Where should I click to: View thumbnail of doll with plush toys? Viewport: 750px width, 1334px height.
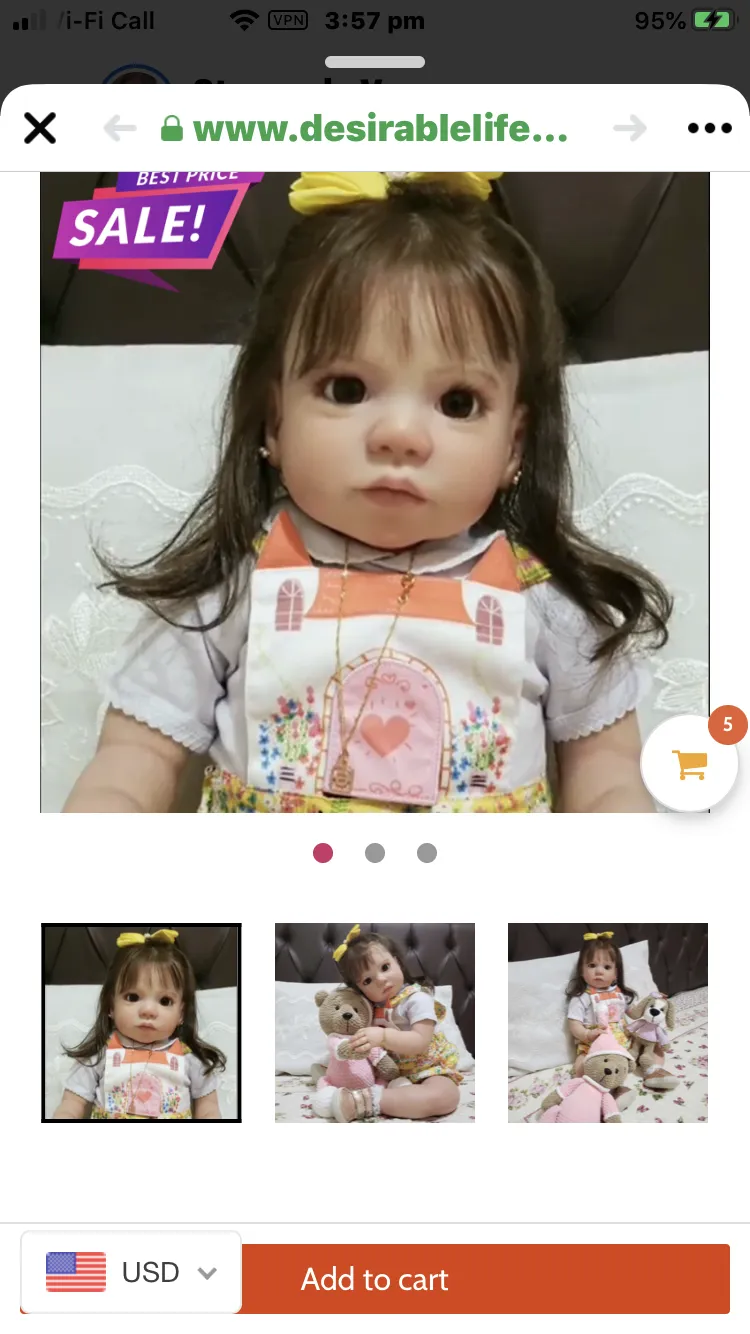click(x=608, y=1022)
